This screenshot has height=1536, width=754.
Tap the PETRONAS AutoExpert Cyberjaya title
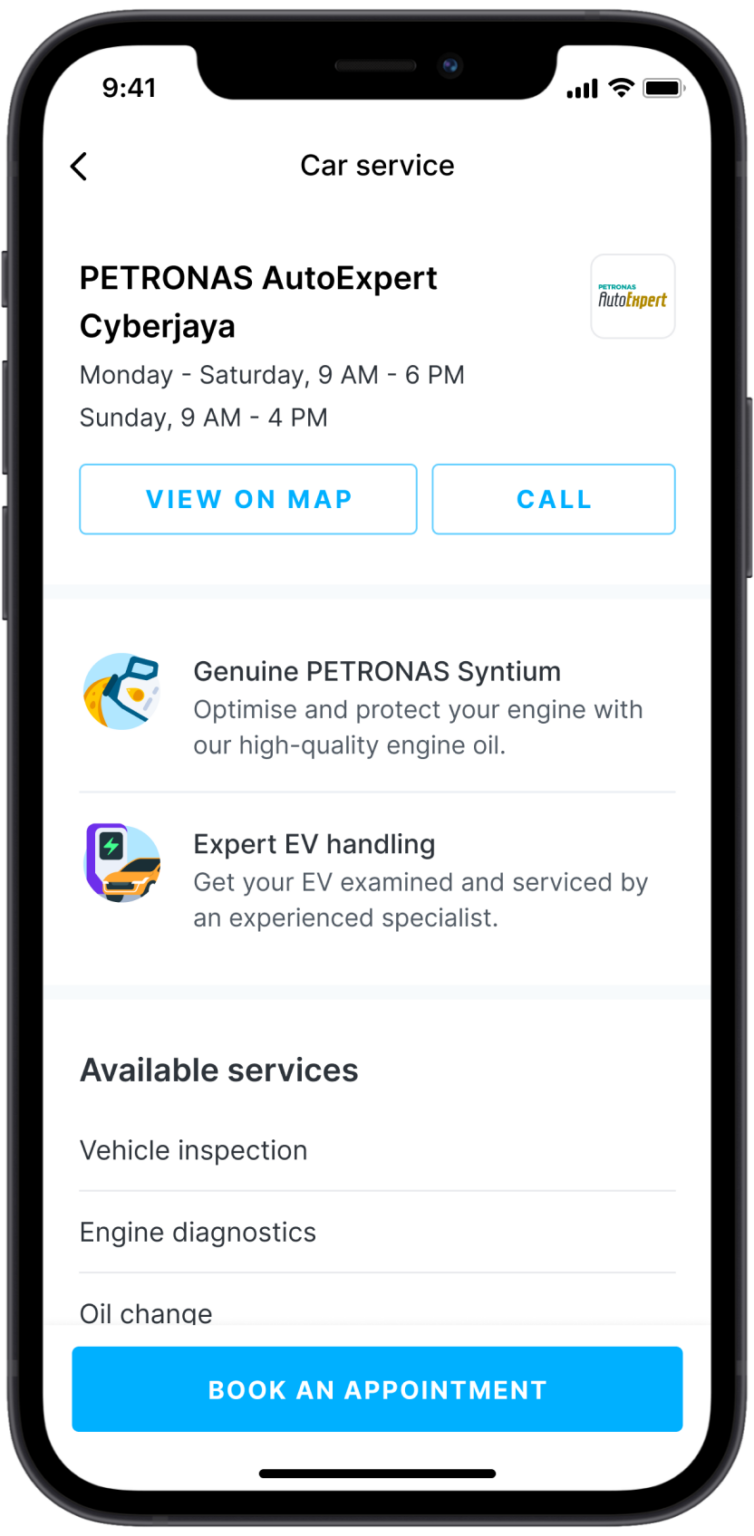(258, 300)
